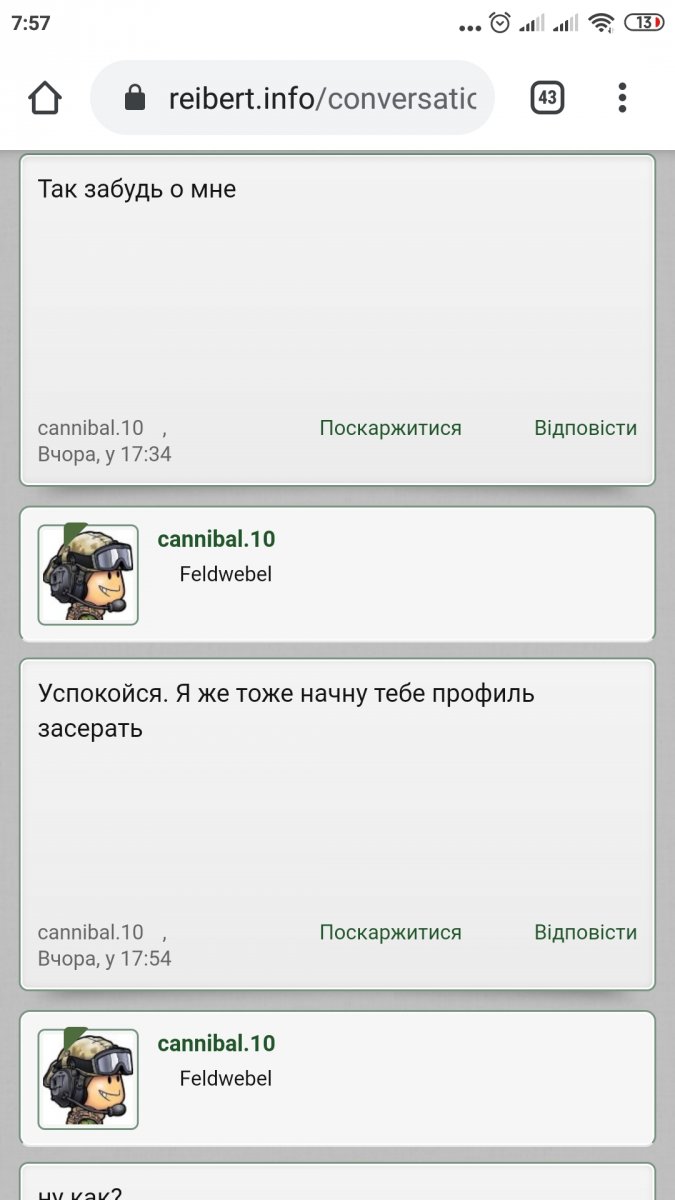Go to the browser home page

pyautogui.click(x=45, y=98)
